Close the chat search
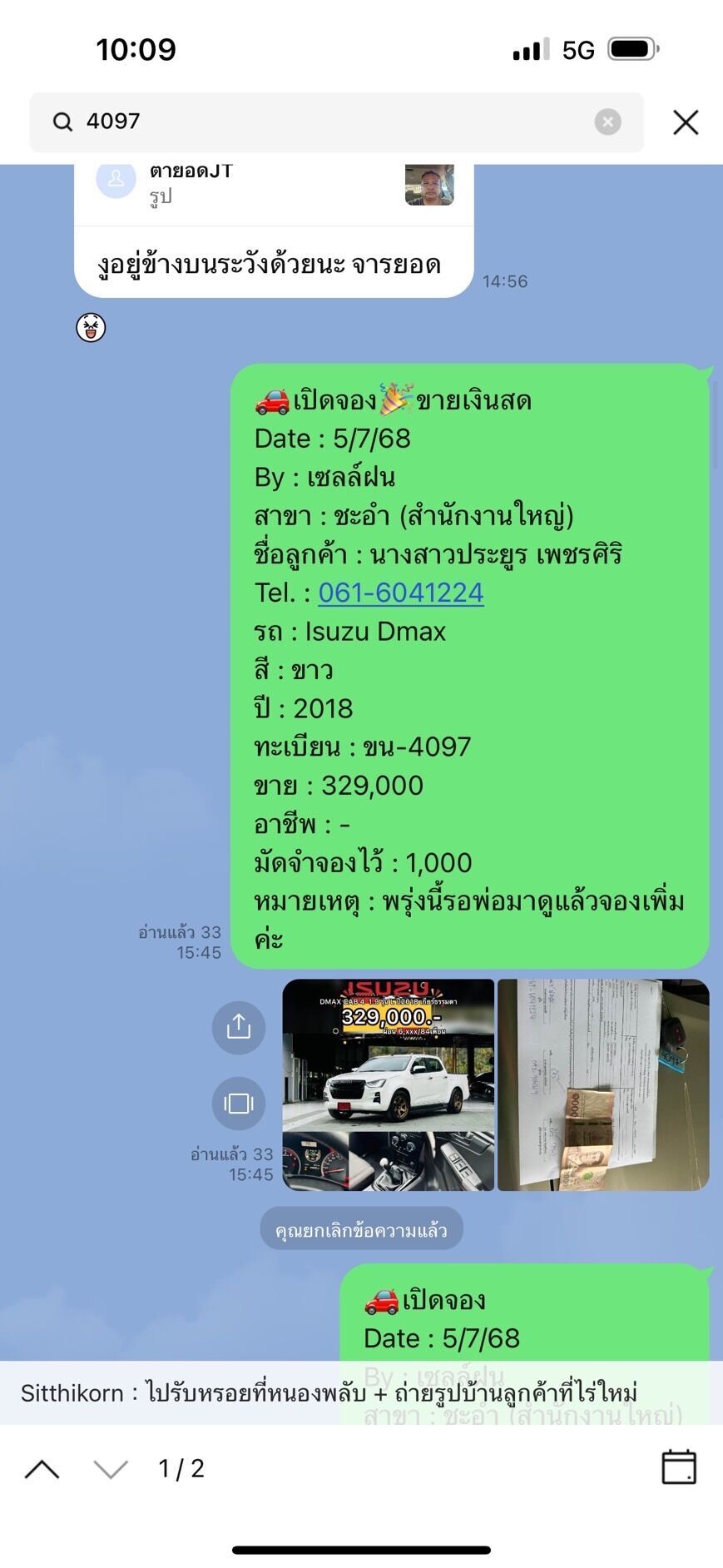723x1568 pixels. [685, 122]
